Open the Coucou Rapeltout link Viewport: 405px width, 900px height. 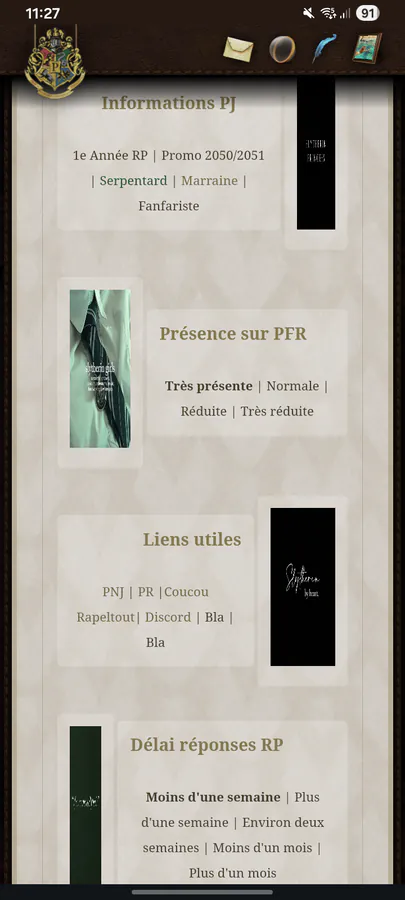[x=143, y=604]
